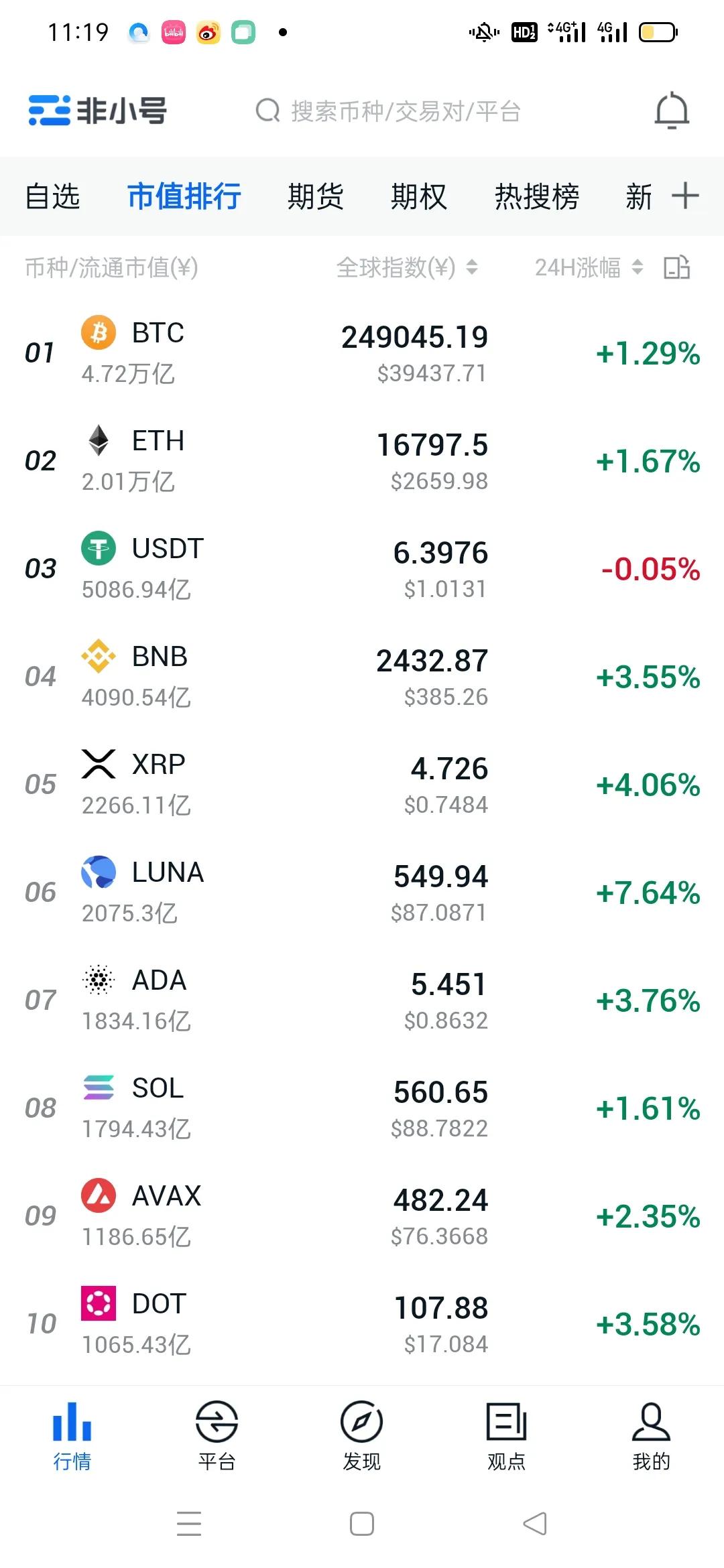This screenshot has width=724, height=1568.
Task: Open the notifications bell
Action: 672,111
